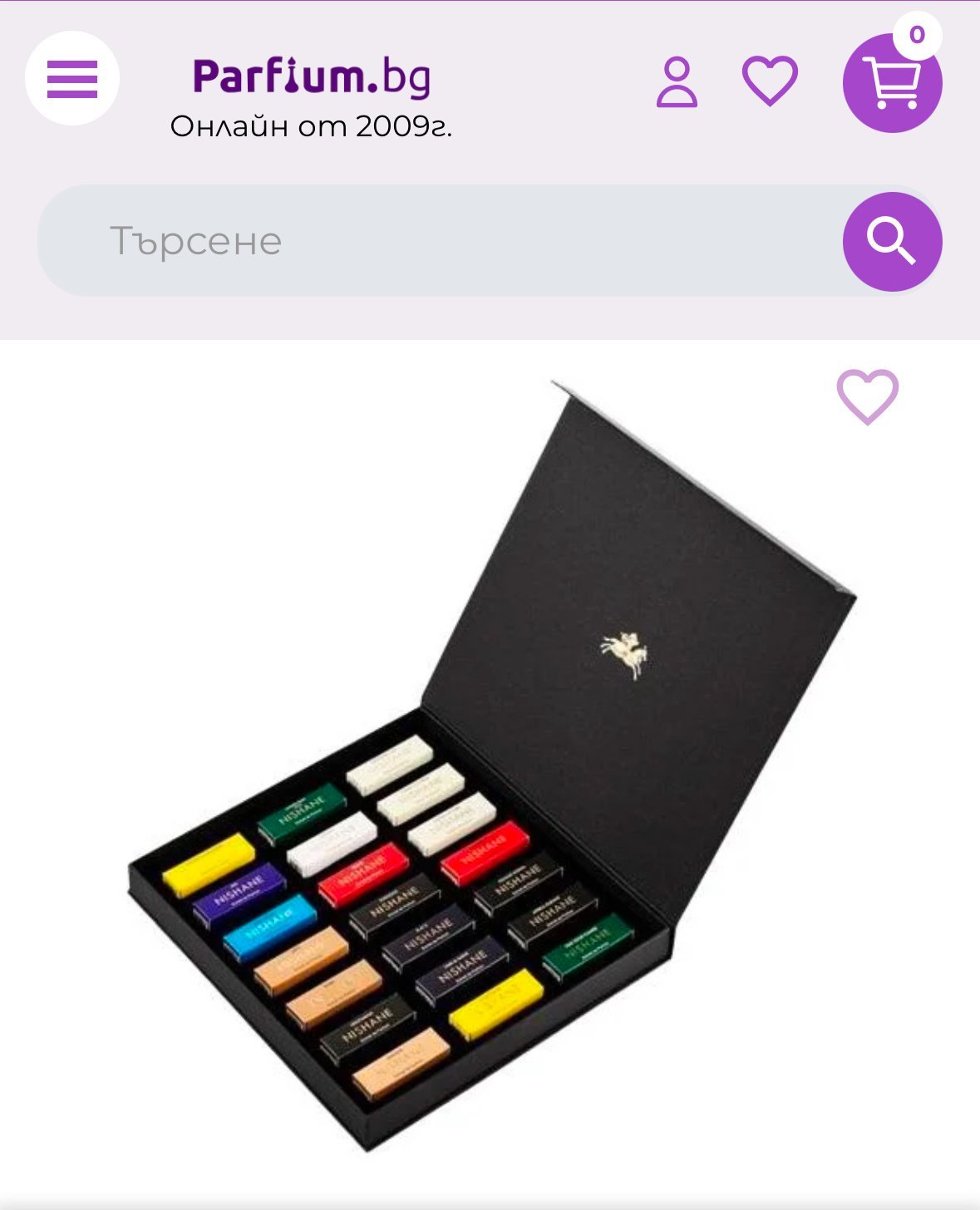Viewport: 980px width, 1210px height.
Task: Submit search with magnifier button
Action: (892, 241)
